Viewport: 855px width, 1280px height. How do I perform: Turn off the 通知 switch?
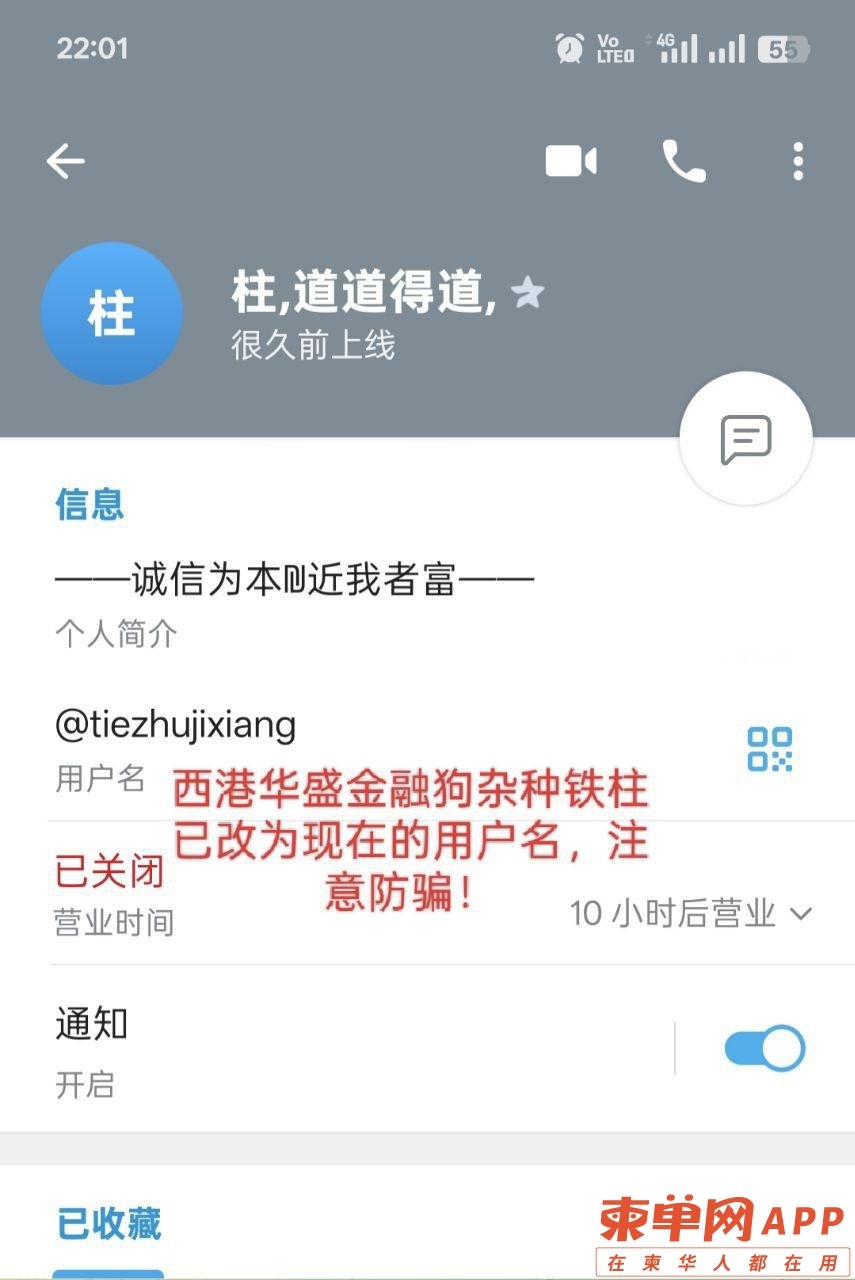(764, 1048)
